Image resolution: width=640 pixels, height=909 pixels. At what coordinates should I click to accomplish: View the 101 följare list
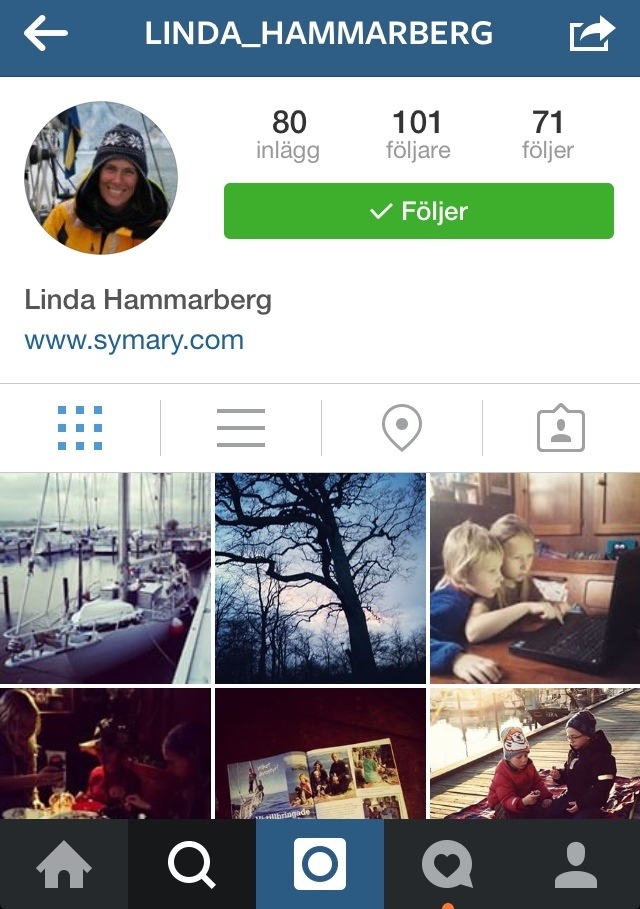pyautogui.click(x=417, y=135)
